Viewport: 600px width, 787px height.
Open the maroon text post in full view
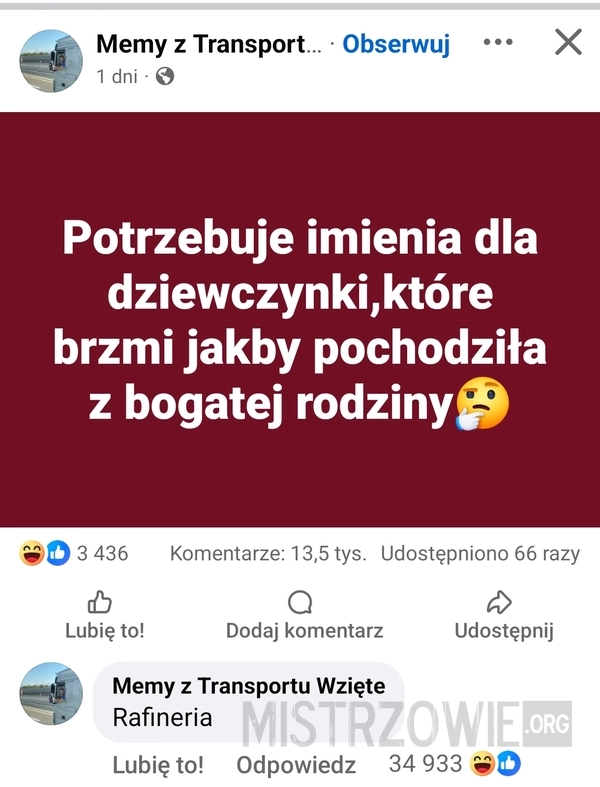pyautogui.click(x=300, y=319)
